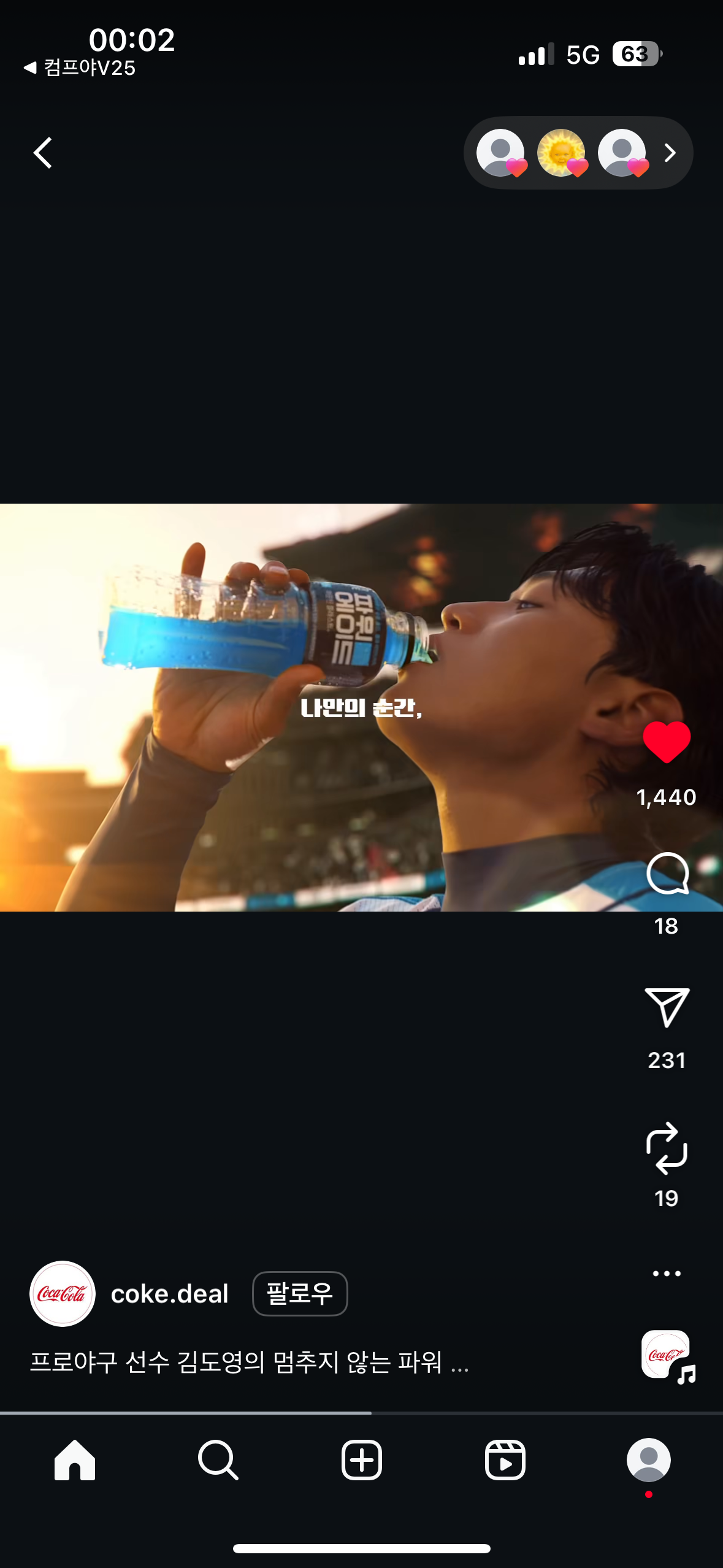Repost this reel
Viewport: 723px width, 1568px height.
click(667, 1148)
